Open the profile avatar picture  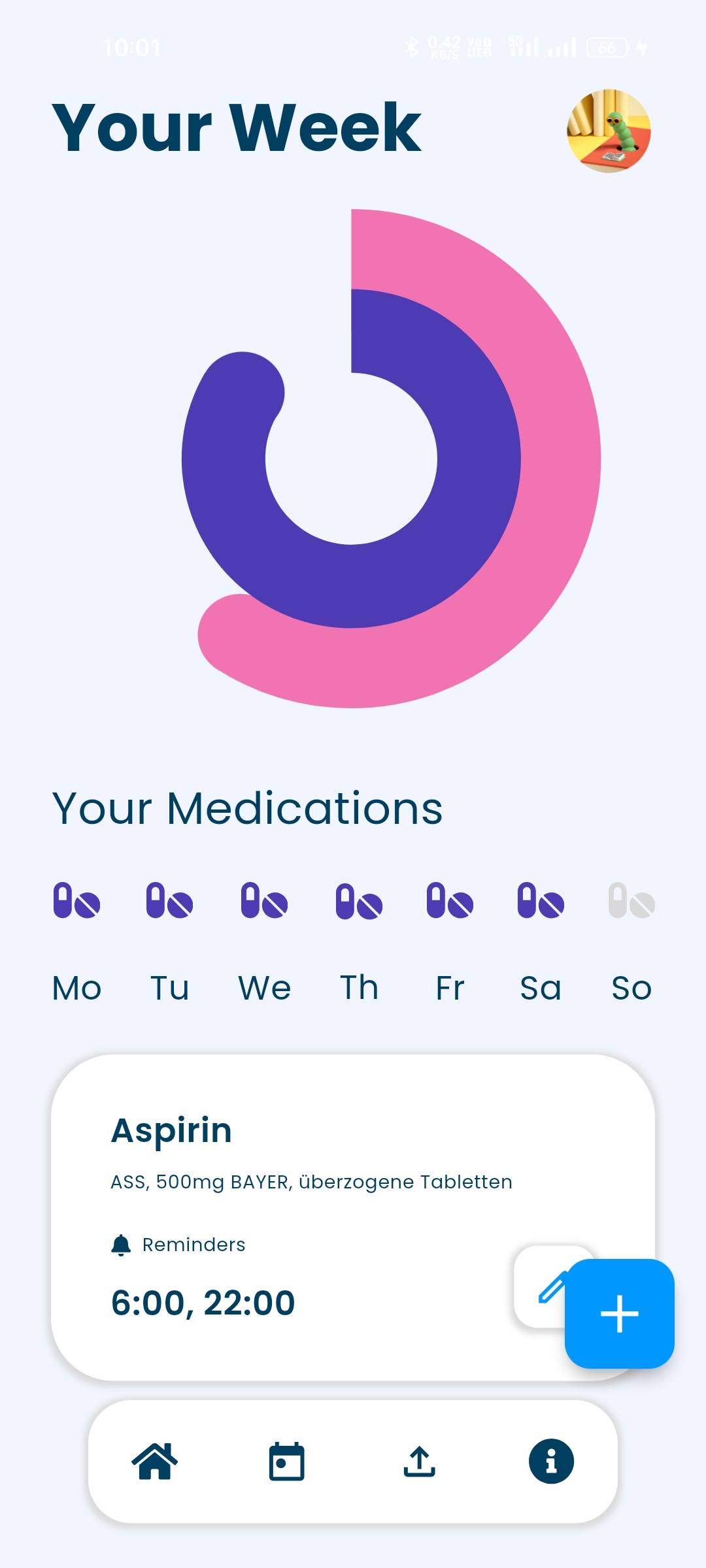click(608, 131)
